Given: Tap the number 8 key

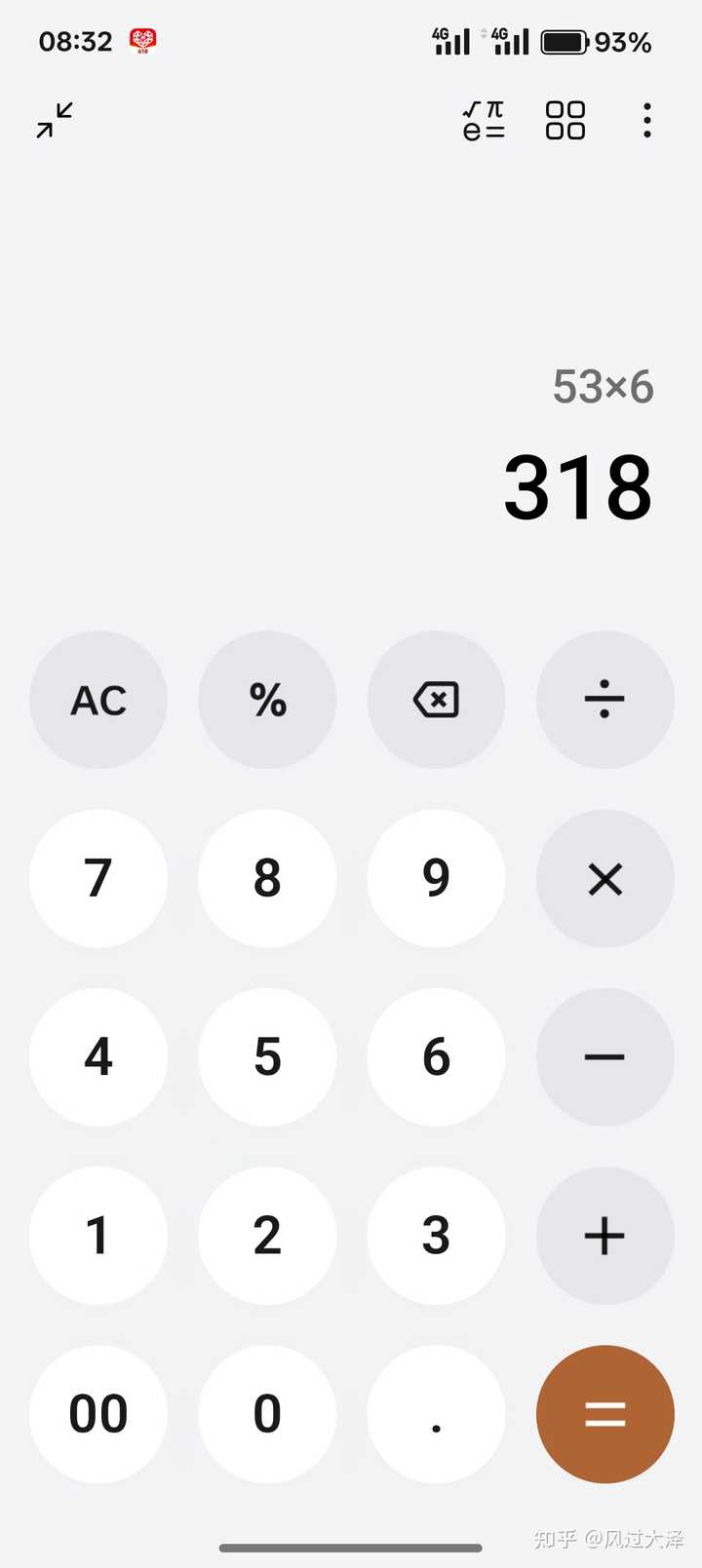Looking at the screenshot, I should click(x=267, y=878).
